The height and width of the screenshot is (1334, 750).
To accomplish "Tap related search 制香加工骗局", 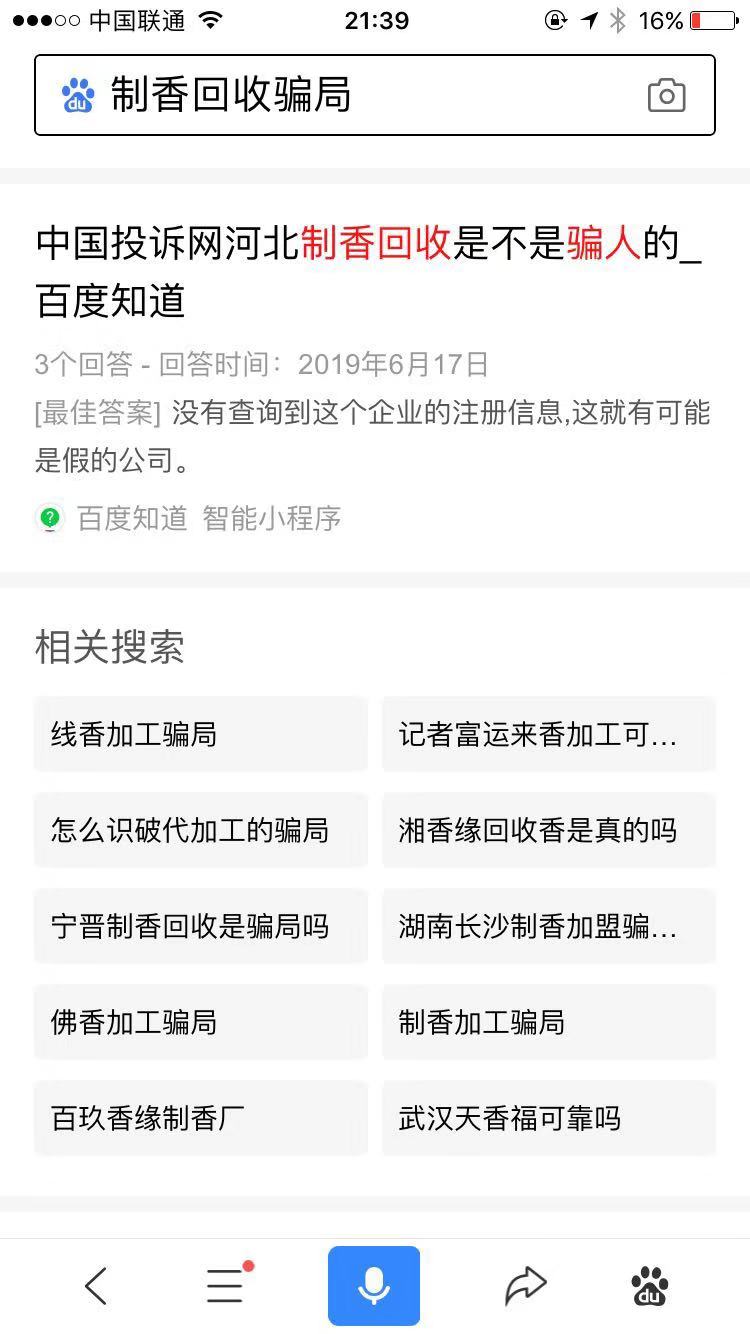I will (x=548, y=1022).
